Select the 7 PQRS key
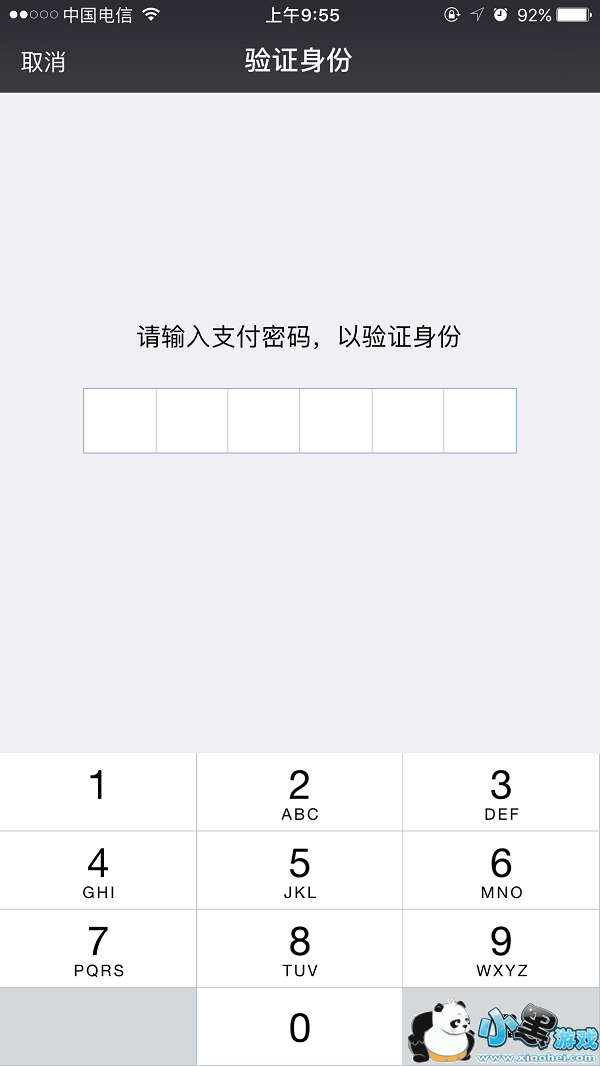 98,948
